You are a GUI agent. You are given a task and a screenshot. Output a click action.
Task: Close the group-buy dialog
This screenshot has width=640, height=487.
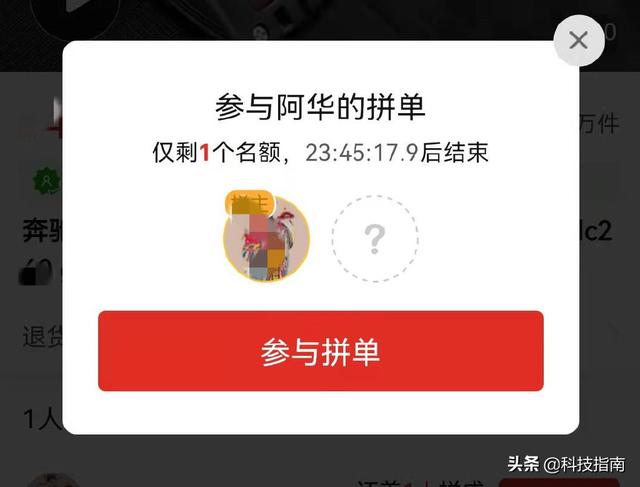click(578, 41)
